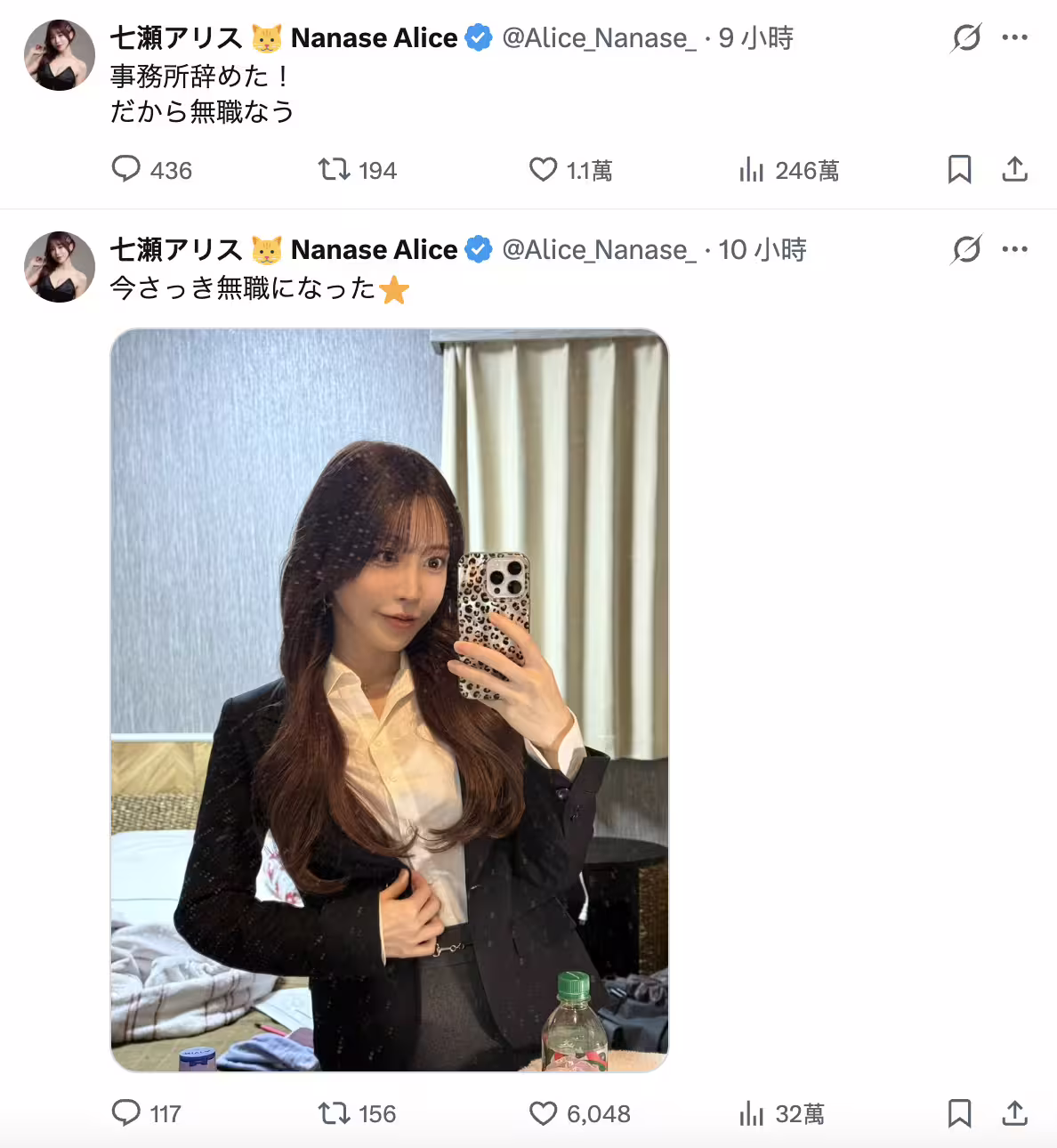Tap Grok icon on the 事務所辞めた post
Screen dimensions: 1057x1148
click(966, 37)
